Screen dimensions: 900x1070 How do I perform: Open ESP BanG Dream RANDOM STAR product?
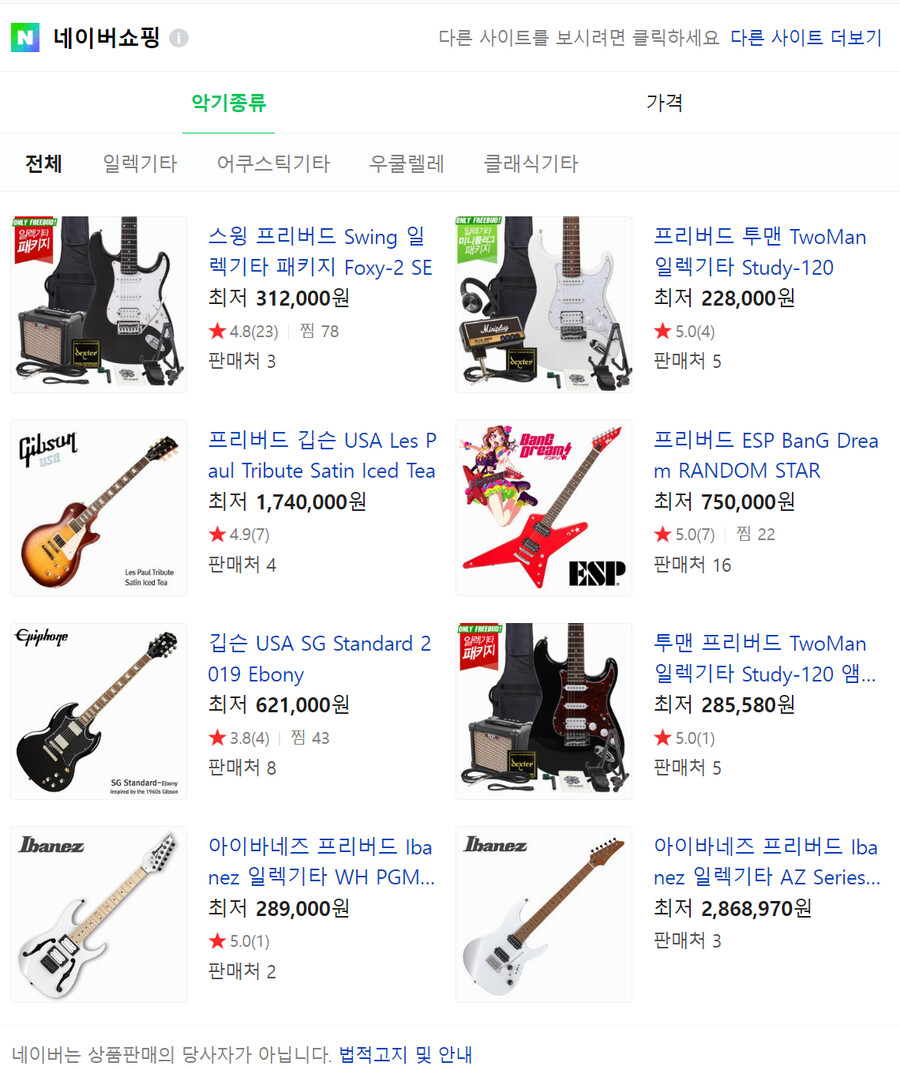coord(766,455)
